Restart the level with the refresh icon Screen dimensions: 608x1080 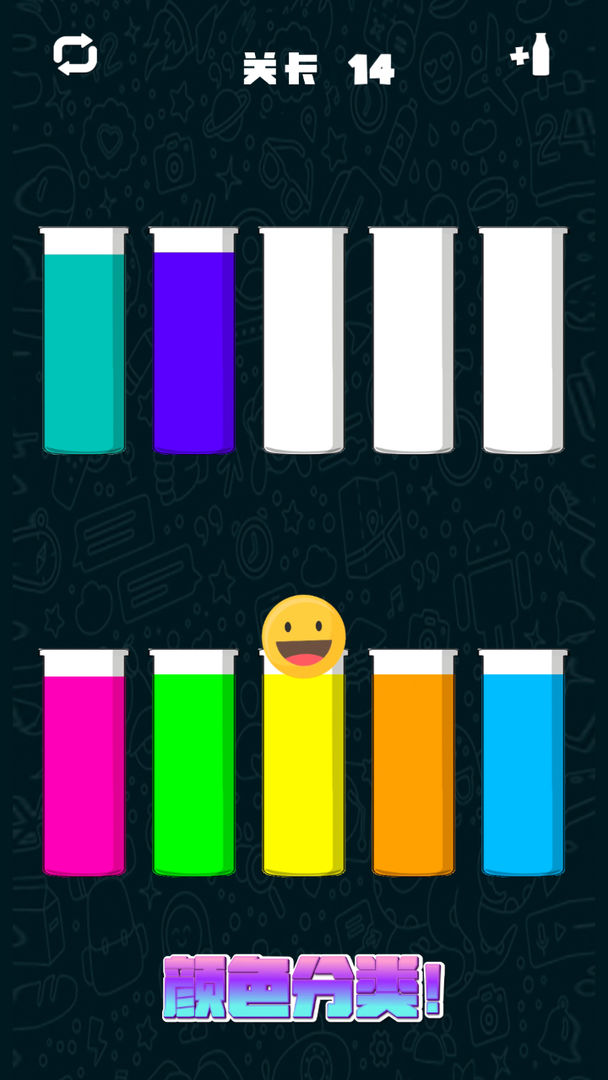75,55
